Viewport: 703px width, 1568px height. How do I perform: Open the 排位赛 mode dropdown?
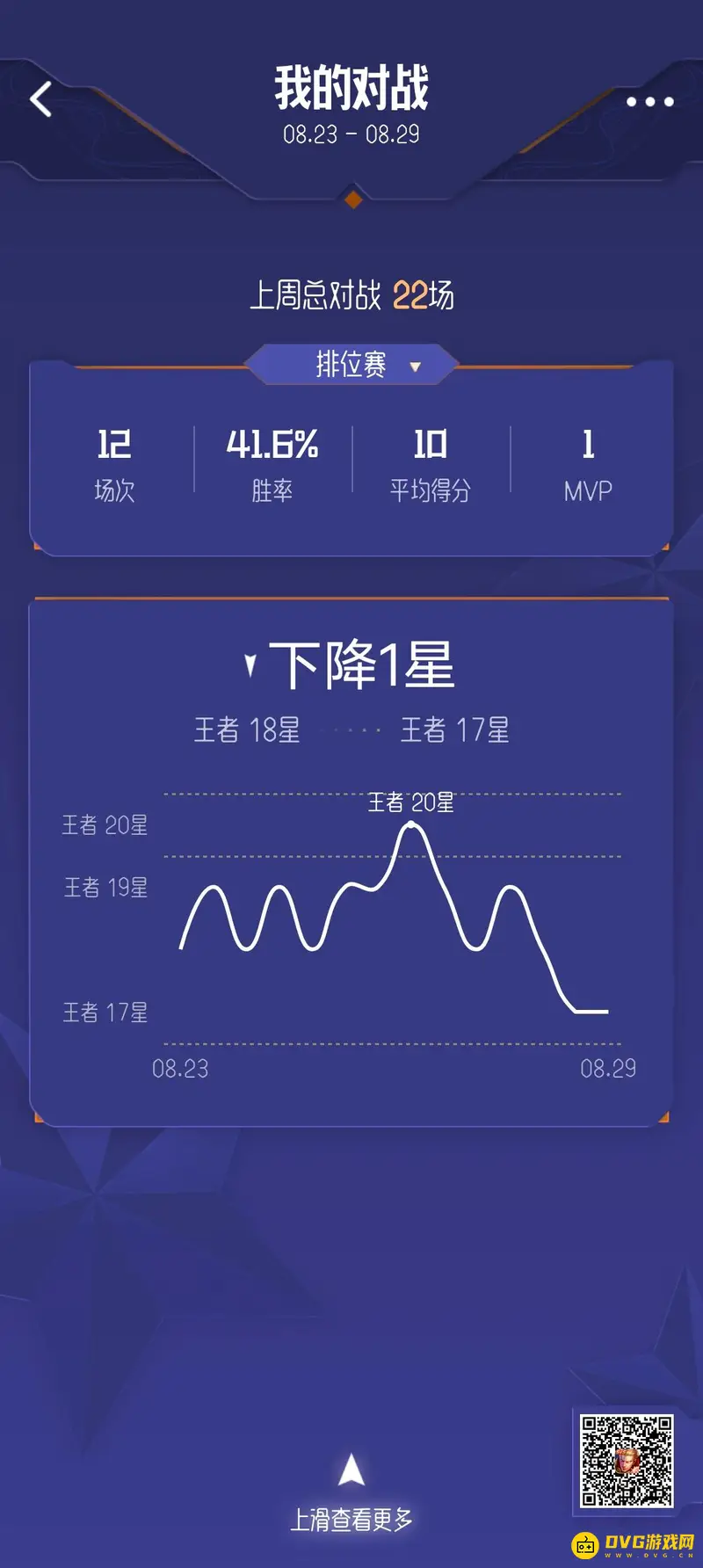[x=351, y=363]
